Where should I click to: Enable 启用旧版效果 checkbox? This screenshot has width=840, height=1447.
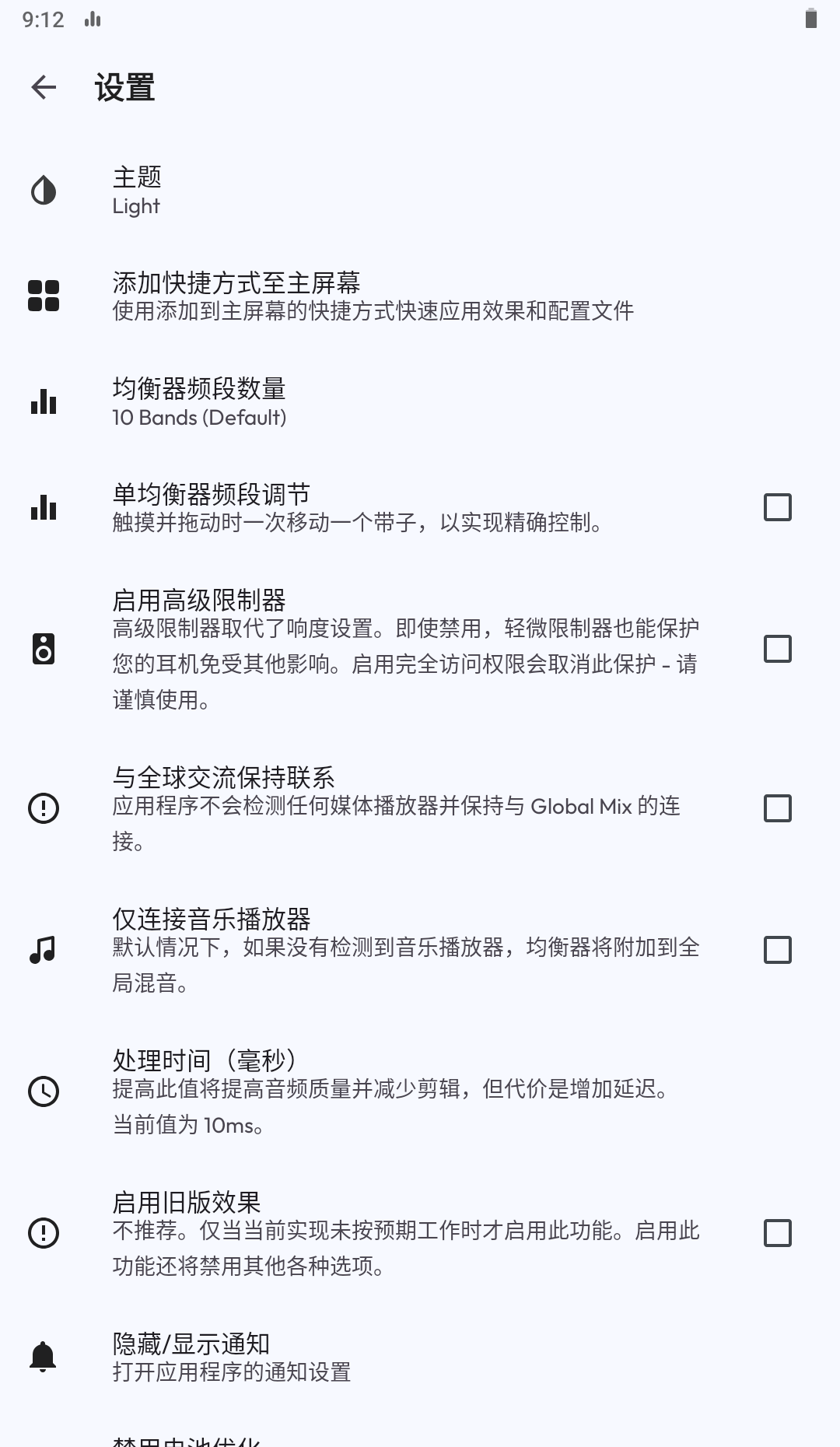777,1233
